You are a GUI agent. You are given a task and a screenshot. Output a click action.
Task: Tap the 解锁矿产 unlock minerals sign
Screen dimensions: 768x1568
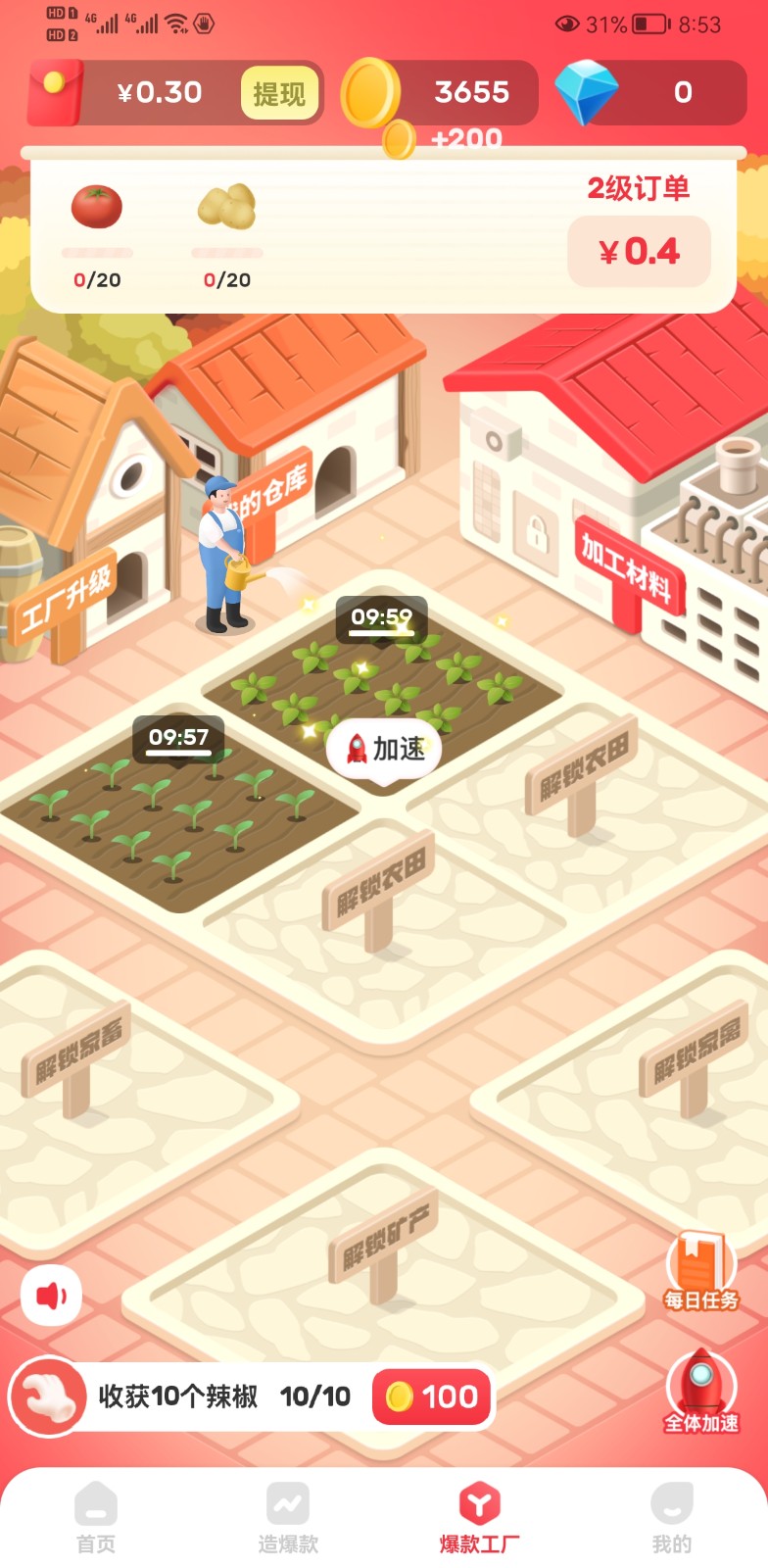pyautogui.click(x=383, y=1238)
